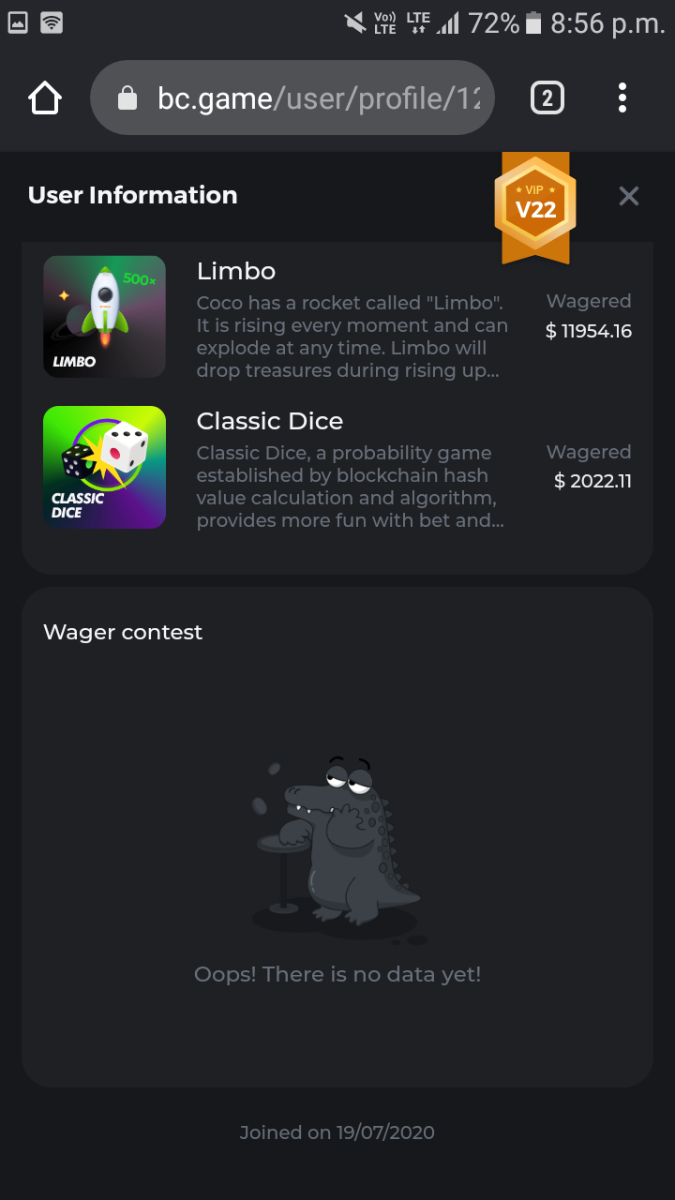Viewport: 675px width, 1200px height.
Task: Close the User Information panel
Action: [628, 196]
